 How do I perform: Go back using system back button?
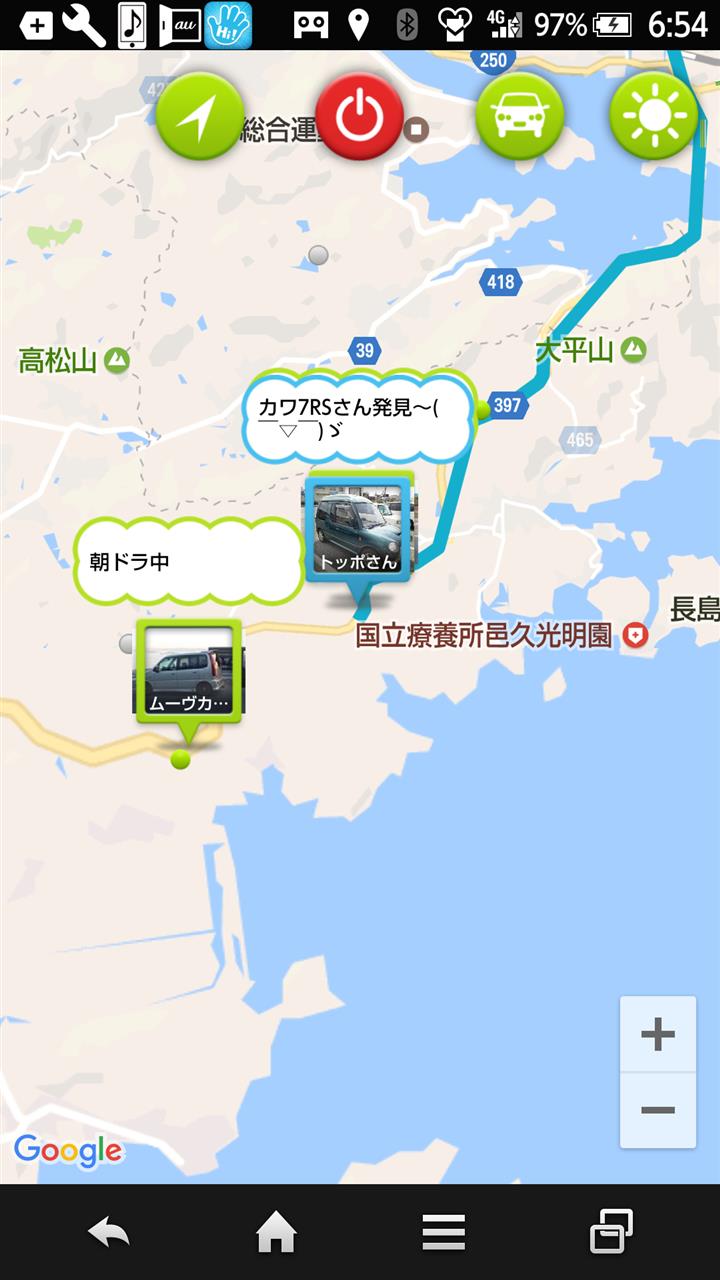(108, 1233)
